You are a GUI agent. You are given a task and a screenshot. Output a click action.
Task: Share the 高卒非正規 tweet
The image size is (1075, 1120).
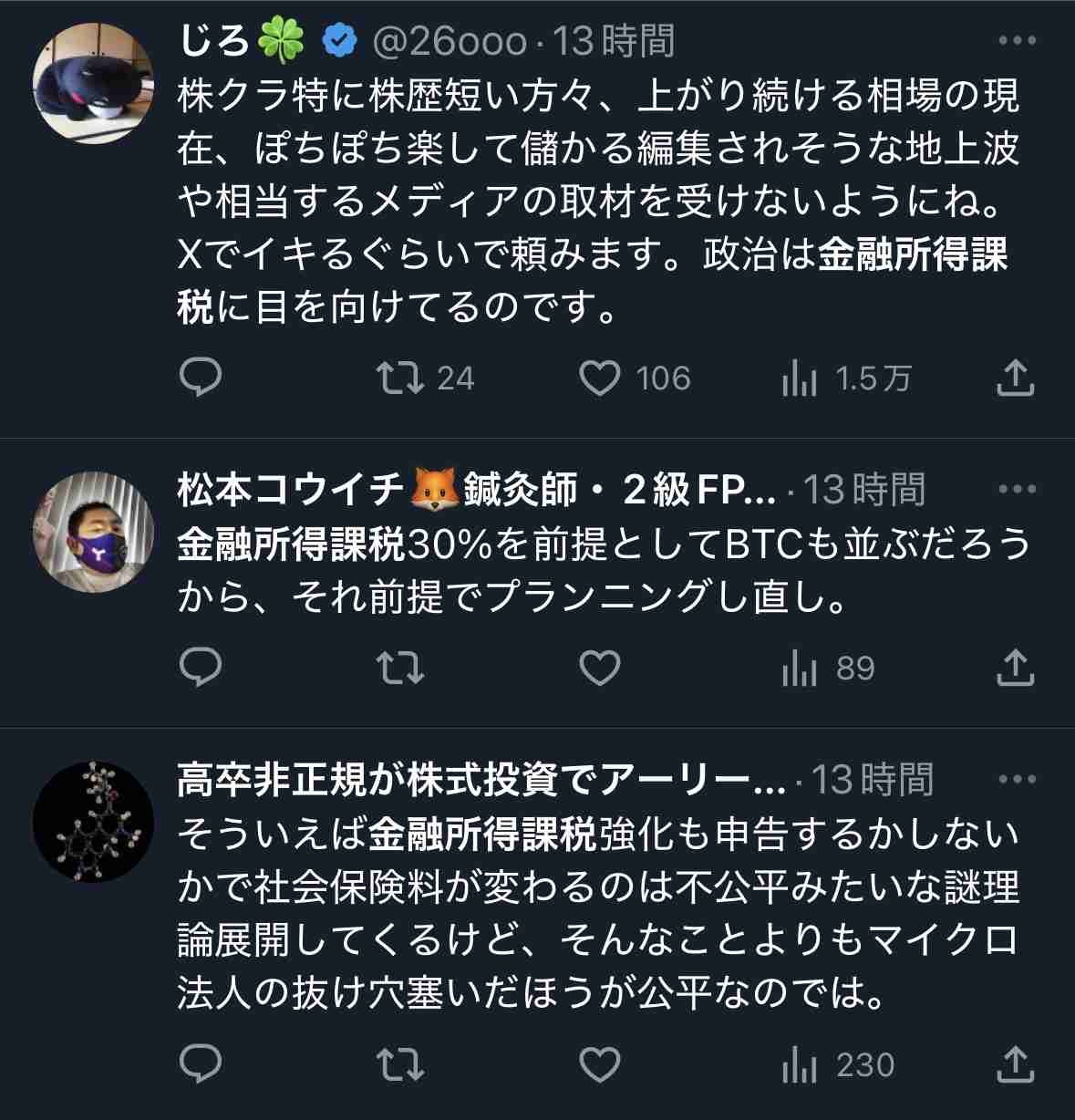coord(1014,1063)
